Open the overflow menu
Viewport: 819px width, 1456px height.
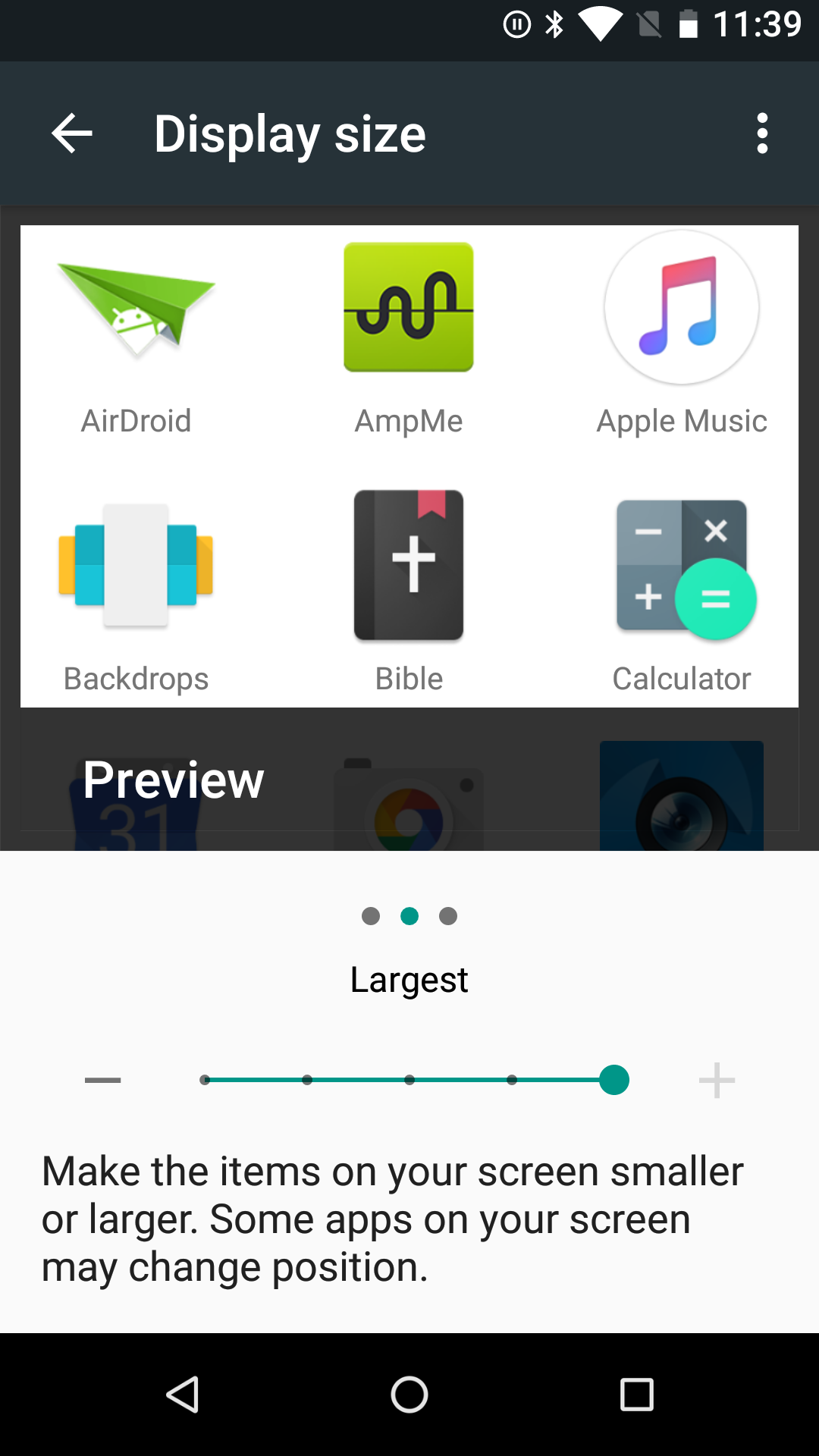tap(762, 133)
